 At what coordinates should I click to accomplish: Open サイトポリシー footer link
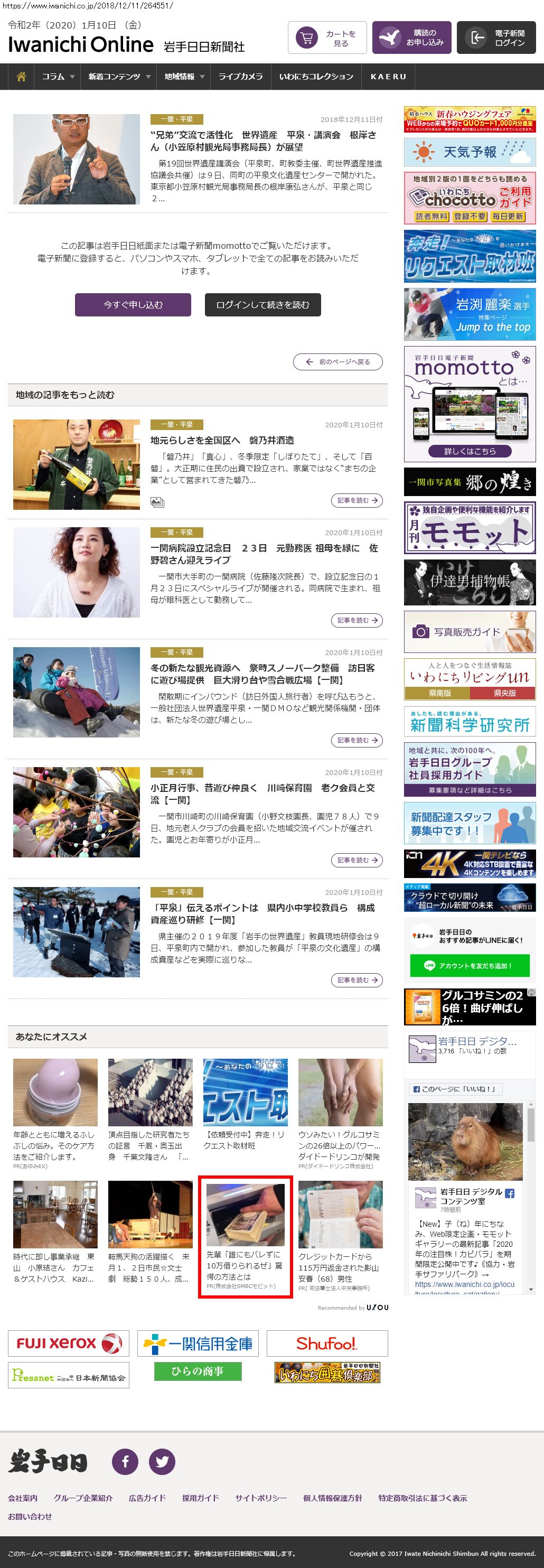pyautogui.click(x=260, y=1498)
